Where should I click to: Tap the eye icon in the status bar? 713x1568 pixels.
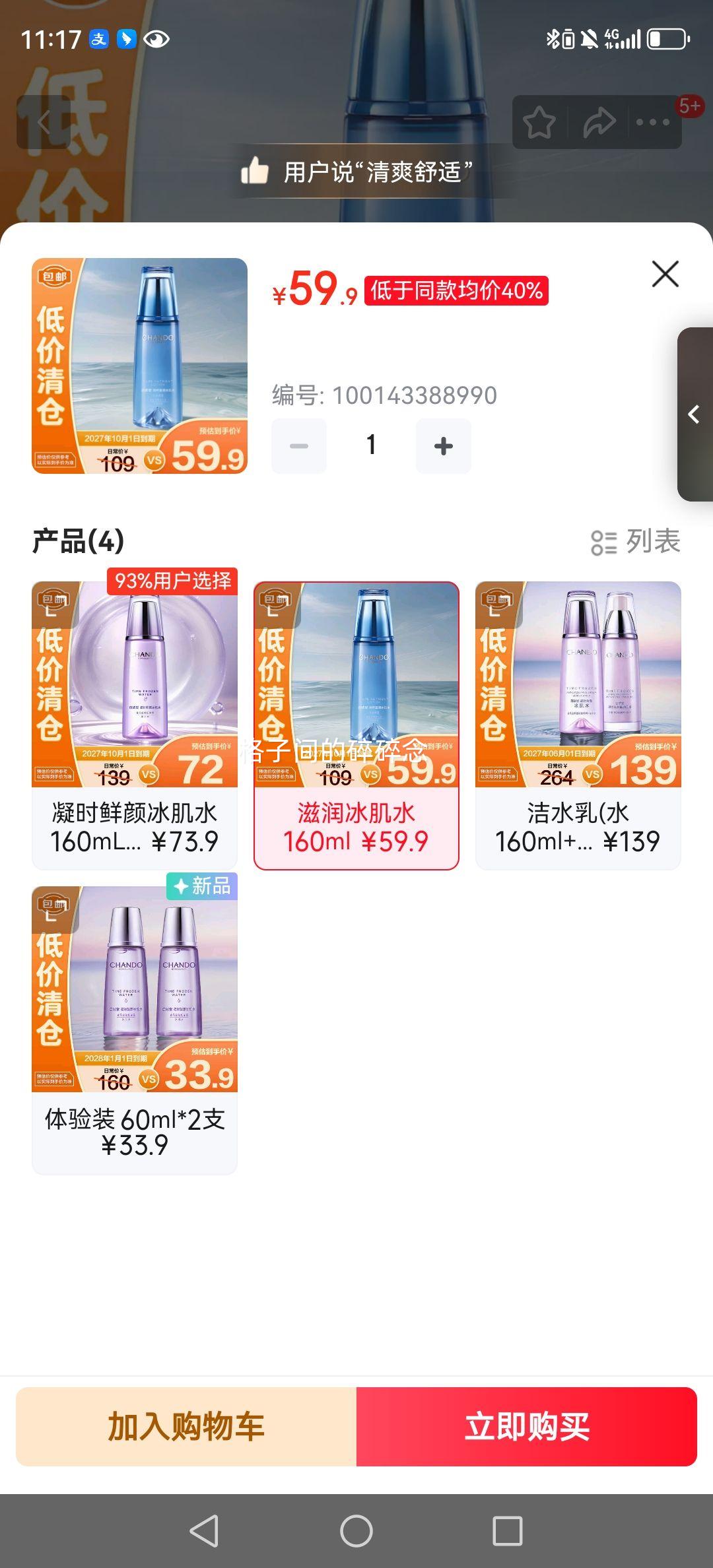point(156,40)
